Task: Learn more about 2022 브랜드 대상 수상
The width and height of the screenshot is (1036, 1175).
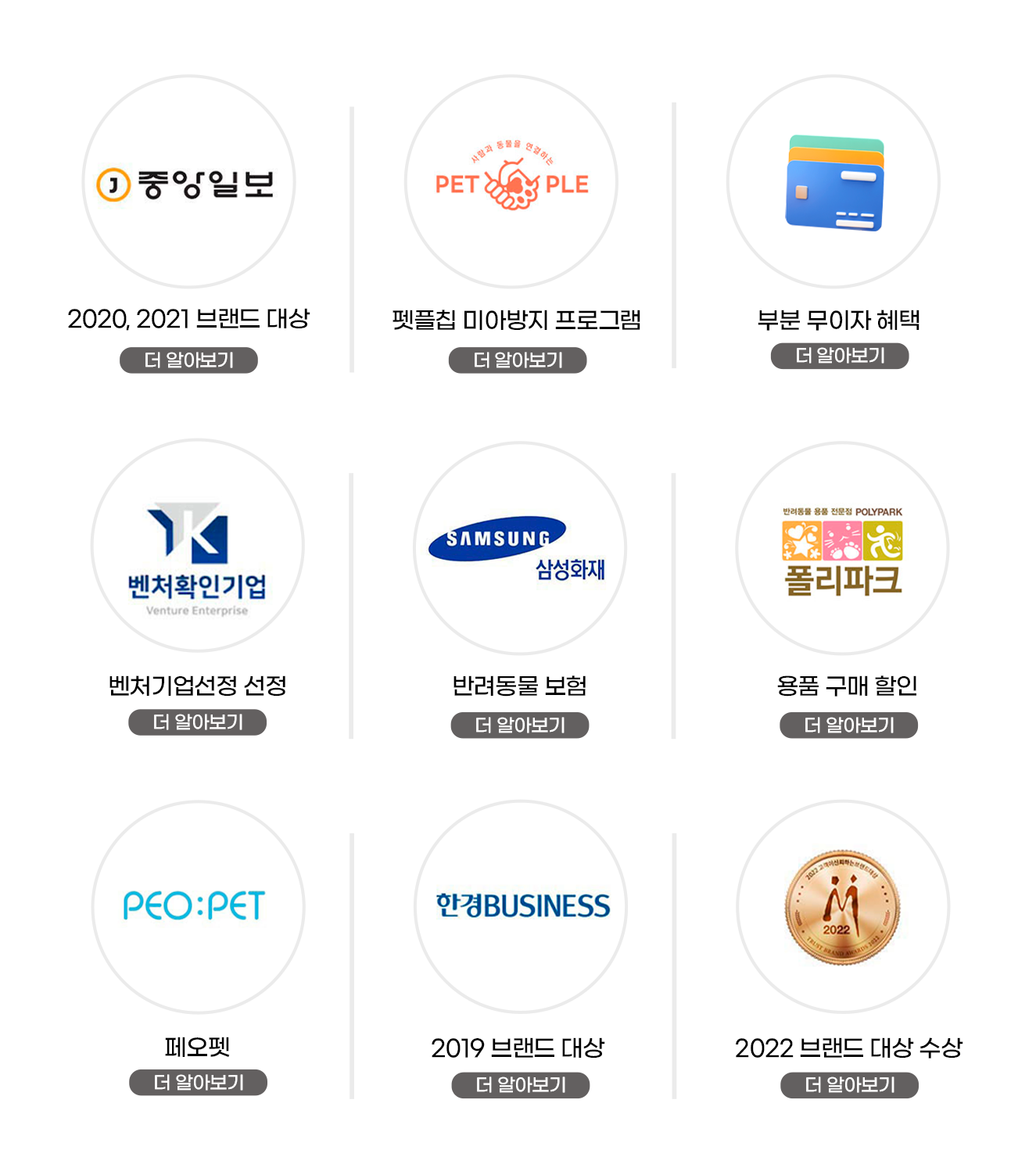Action: 850,1086
